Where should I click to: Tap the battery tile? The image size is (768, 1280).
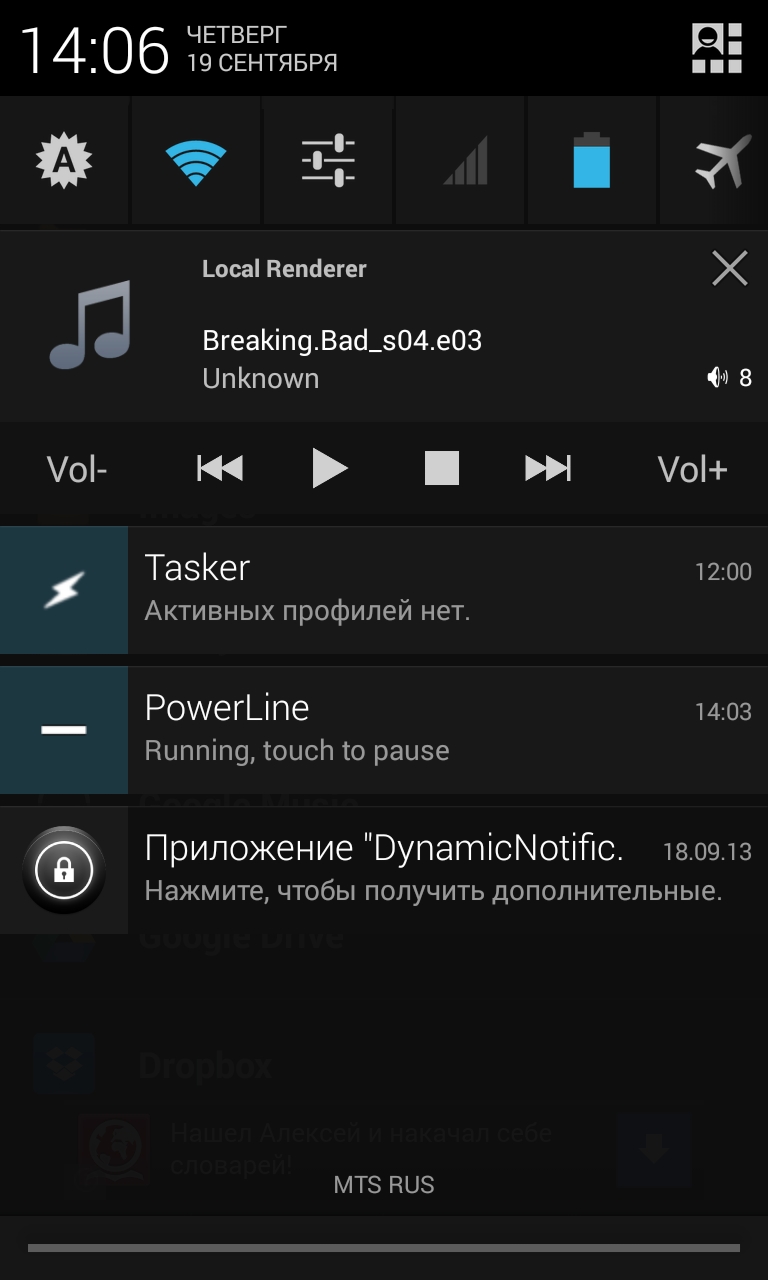tap(592, 160)
